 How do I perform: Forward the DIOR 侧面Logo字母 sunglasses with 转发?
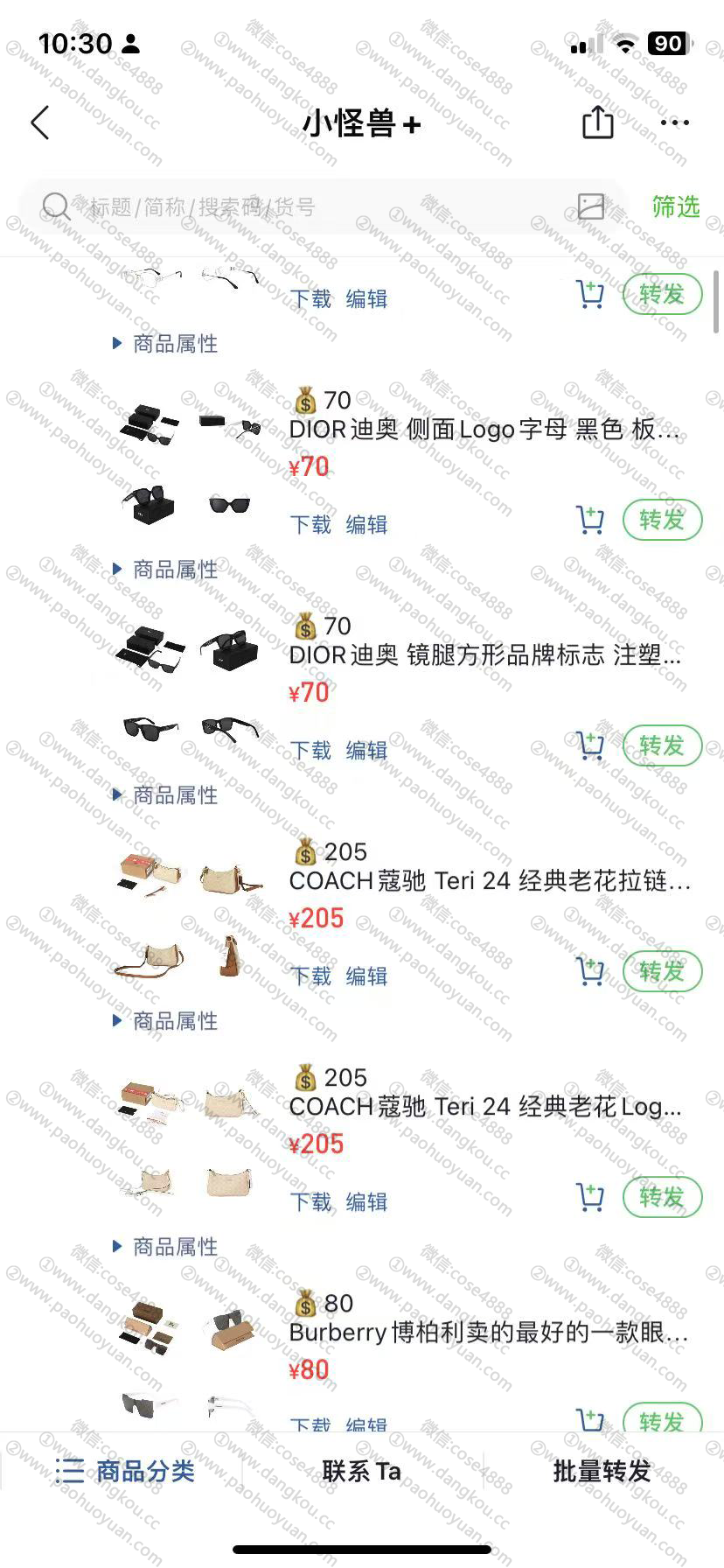[662, 520]
